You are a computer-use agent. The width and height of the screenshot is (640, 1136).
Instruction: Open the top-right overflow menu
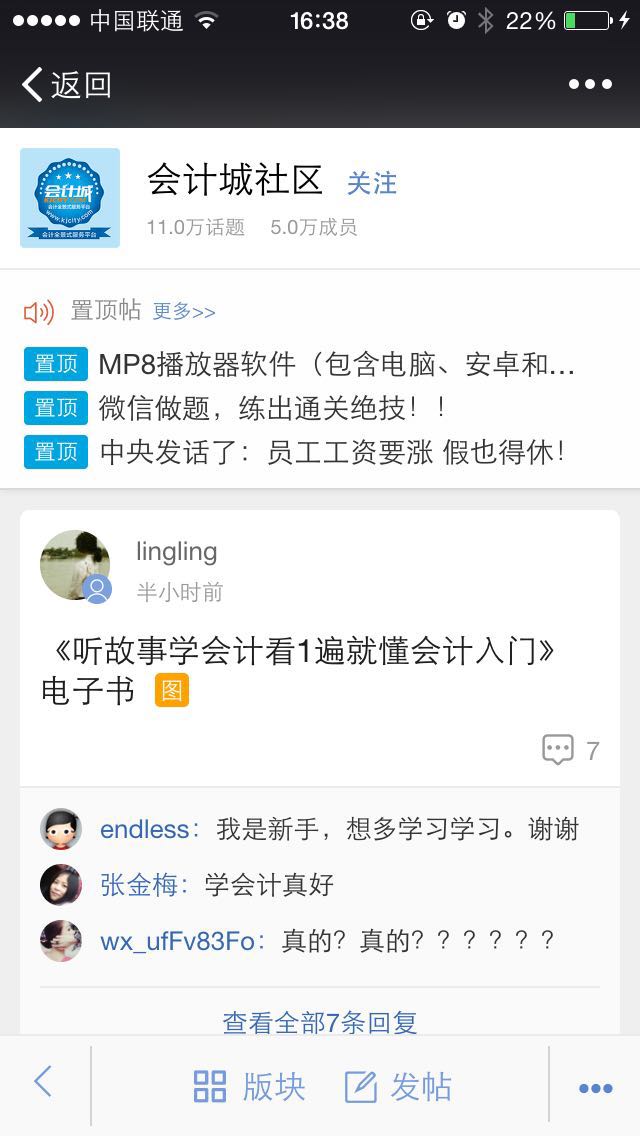pyautogui.click(x=590, y=85)
